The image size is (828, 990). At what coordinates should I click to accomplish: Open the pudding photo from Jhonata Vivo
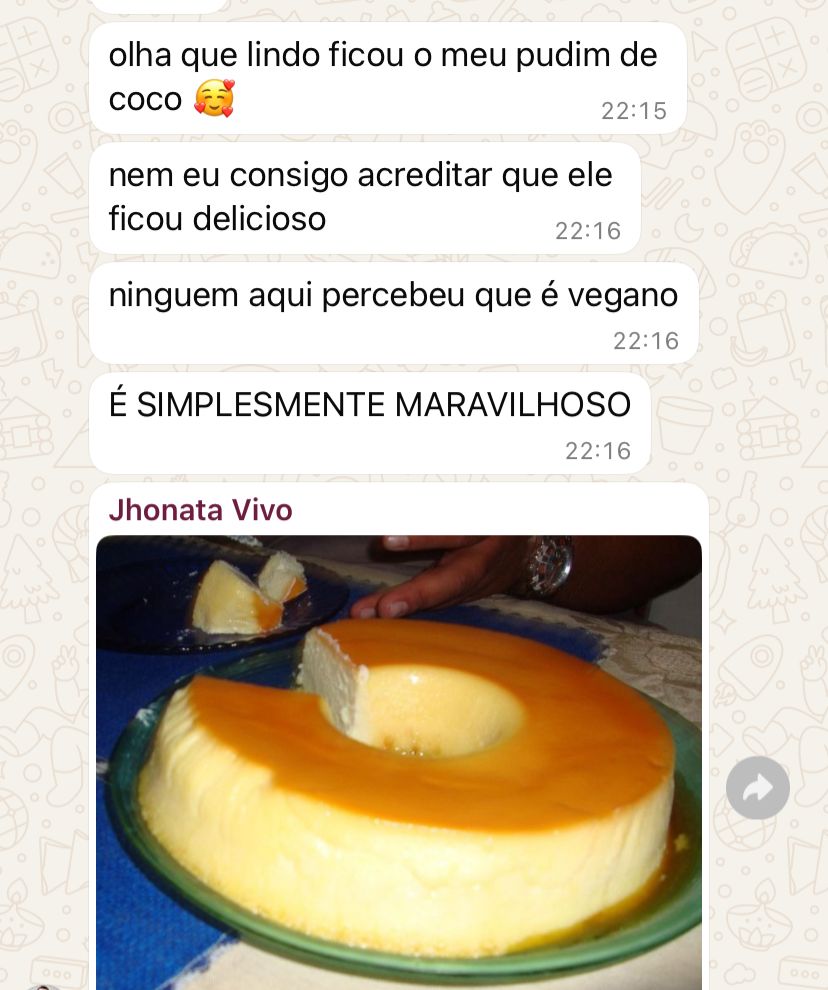point(399,760)
